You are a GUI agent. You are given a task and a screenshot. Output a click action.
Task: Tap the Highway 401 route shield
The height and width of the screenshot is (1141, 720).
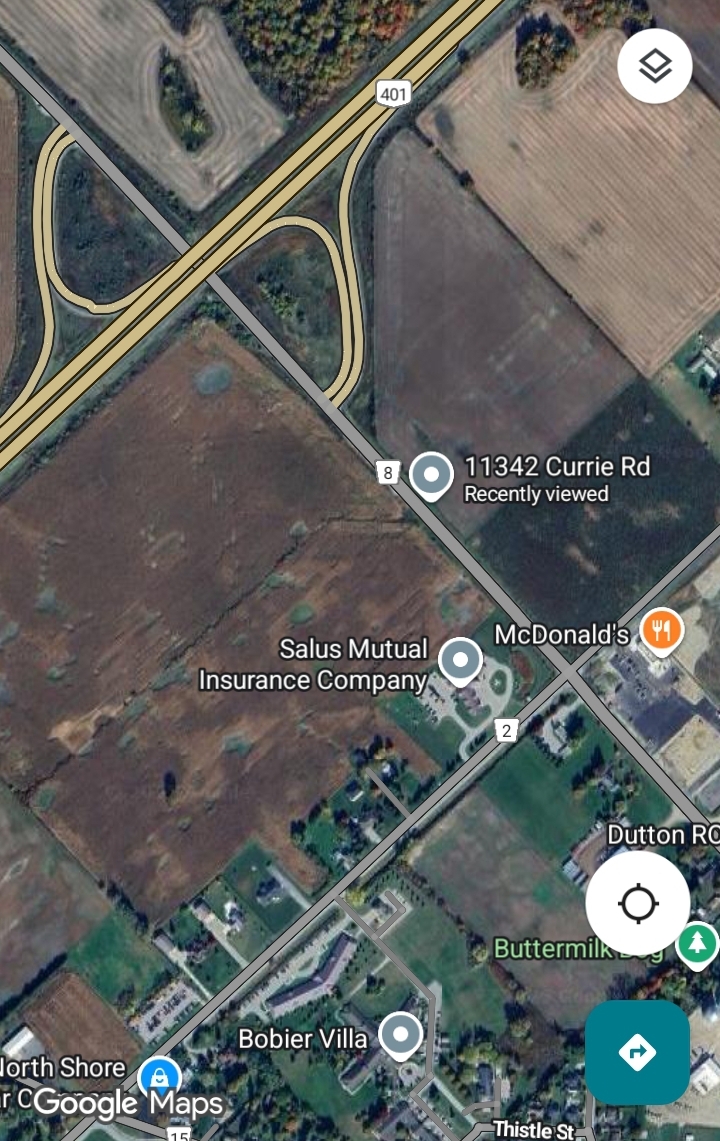point(394,93)
